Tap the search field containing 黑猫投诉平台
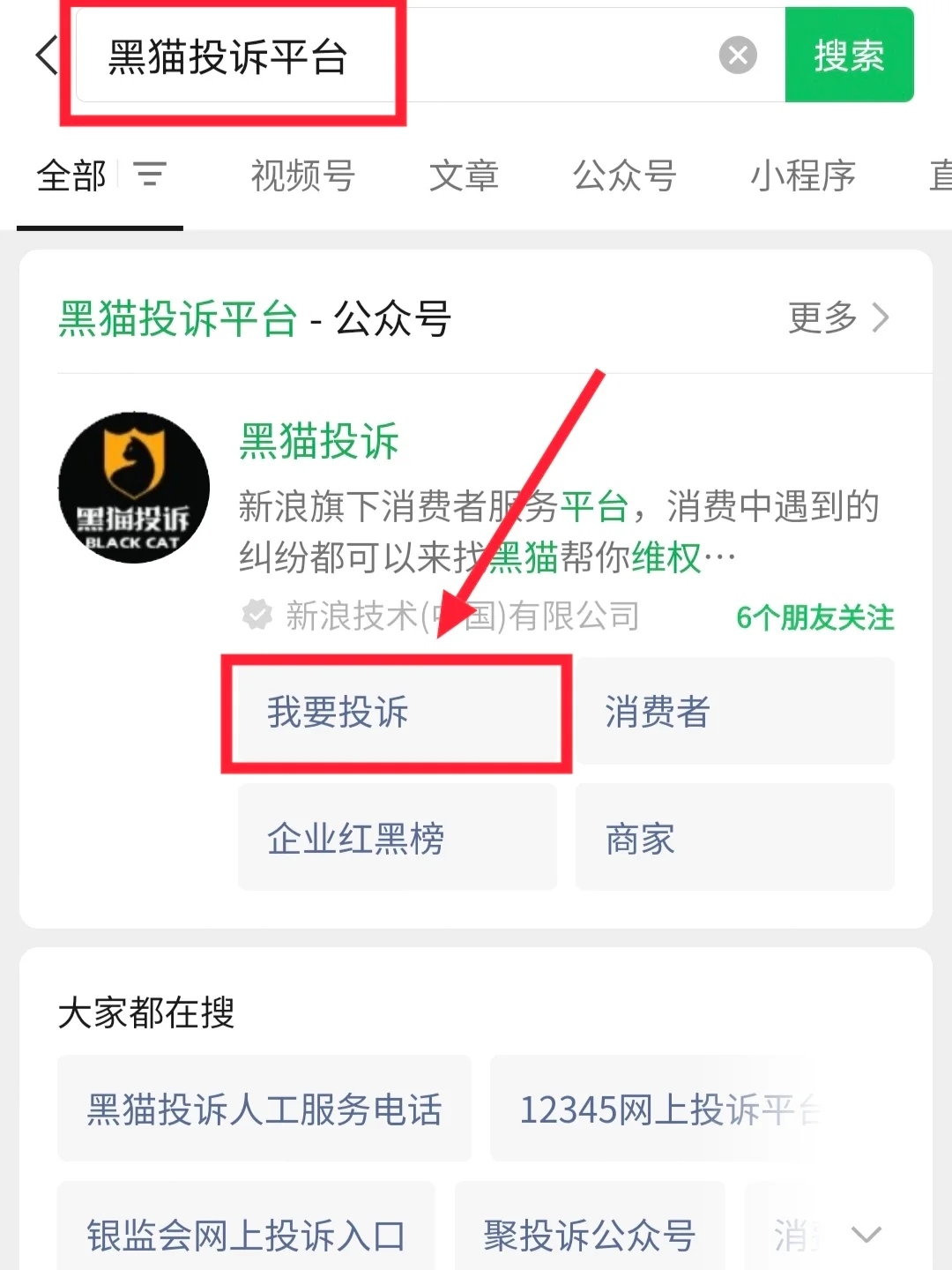The image size is (952, 1270). 397,56
